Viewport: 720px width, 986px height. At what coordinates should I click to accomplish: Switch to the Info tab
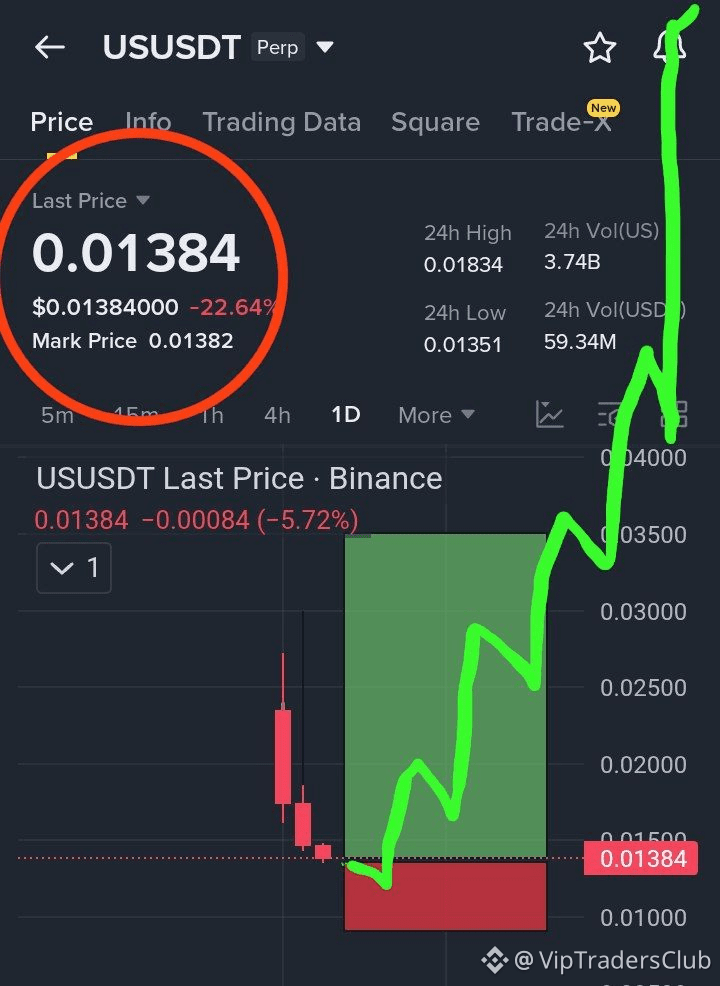point(148,122)
